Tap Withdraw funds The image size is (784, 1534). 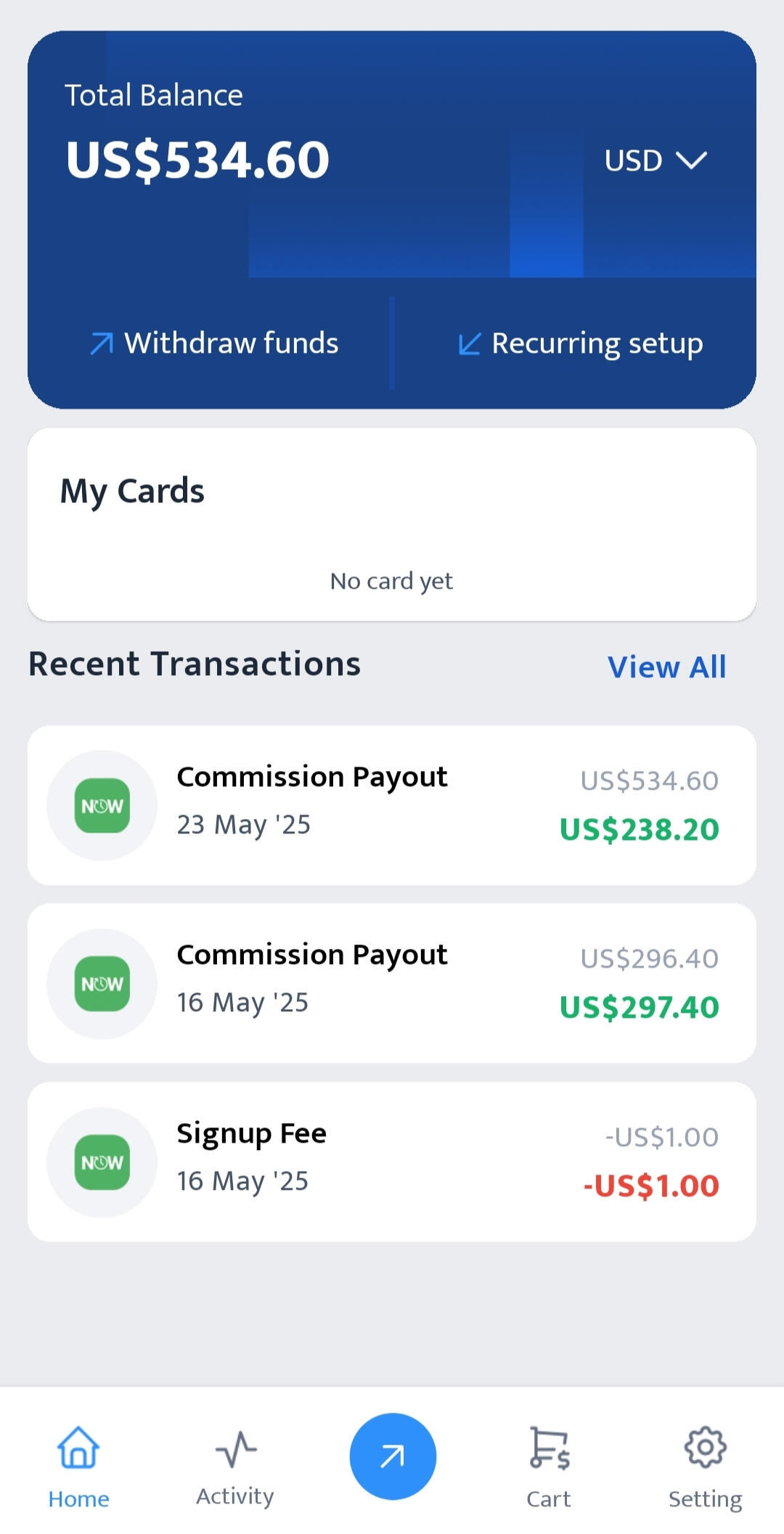click(x=214, y=343)
